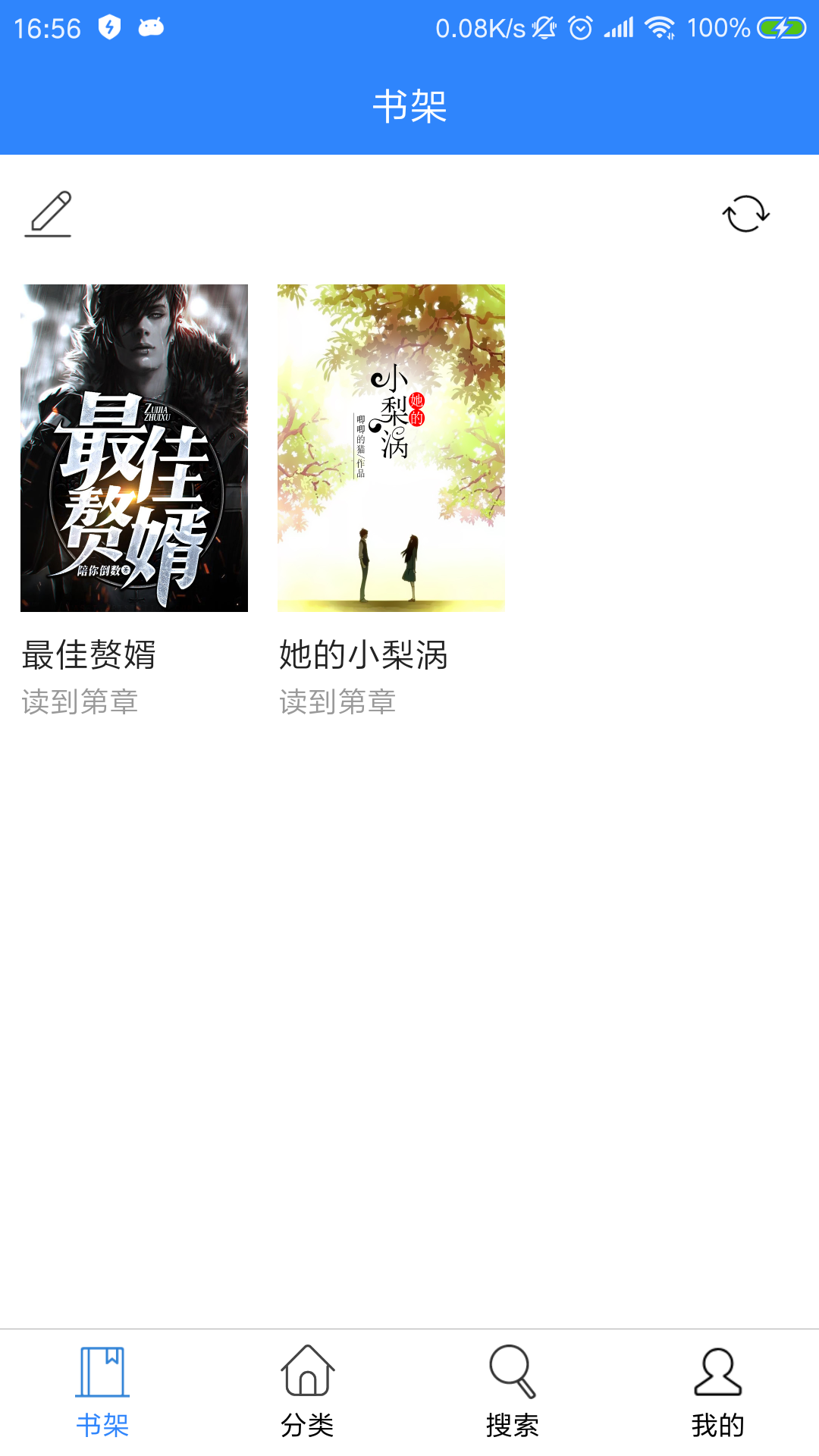Switch to the 分类 tab
The width and height of the screenshot is (819, 1456).
click(x=307, y=1392)
